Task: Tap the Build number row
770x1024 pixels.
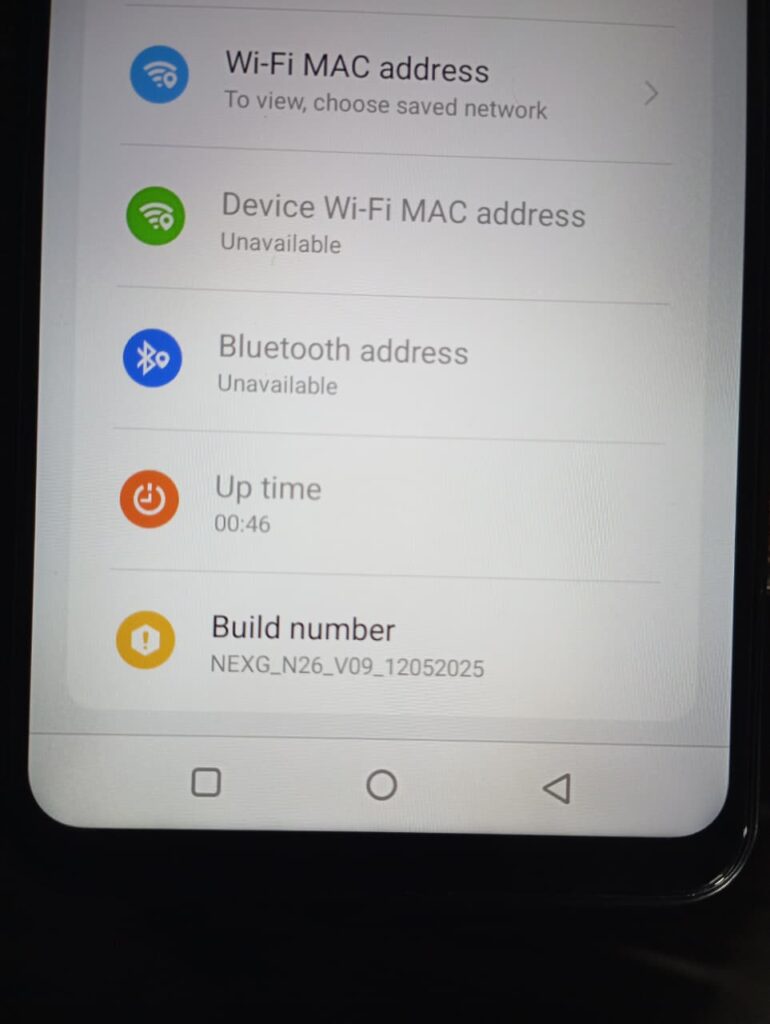Action: coord(350,645)
